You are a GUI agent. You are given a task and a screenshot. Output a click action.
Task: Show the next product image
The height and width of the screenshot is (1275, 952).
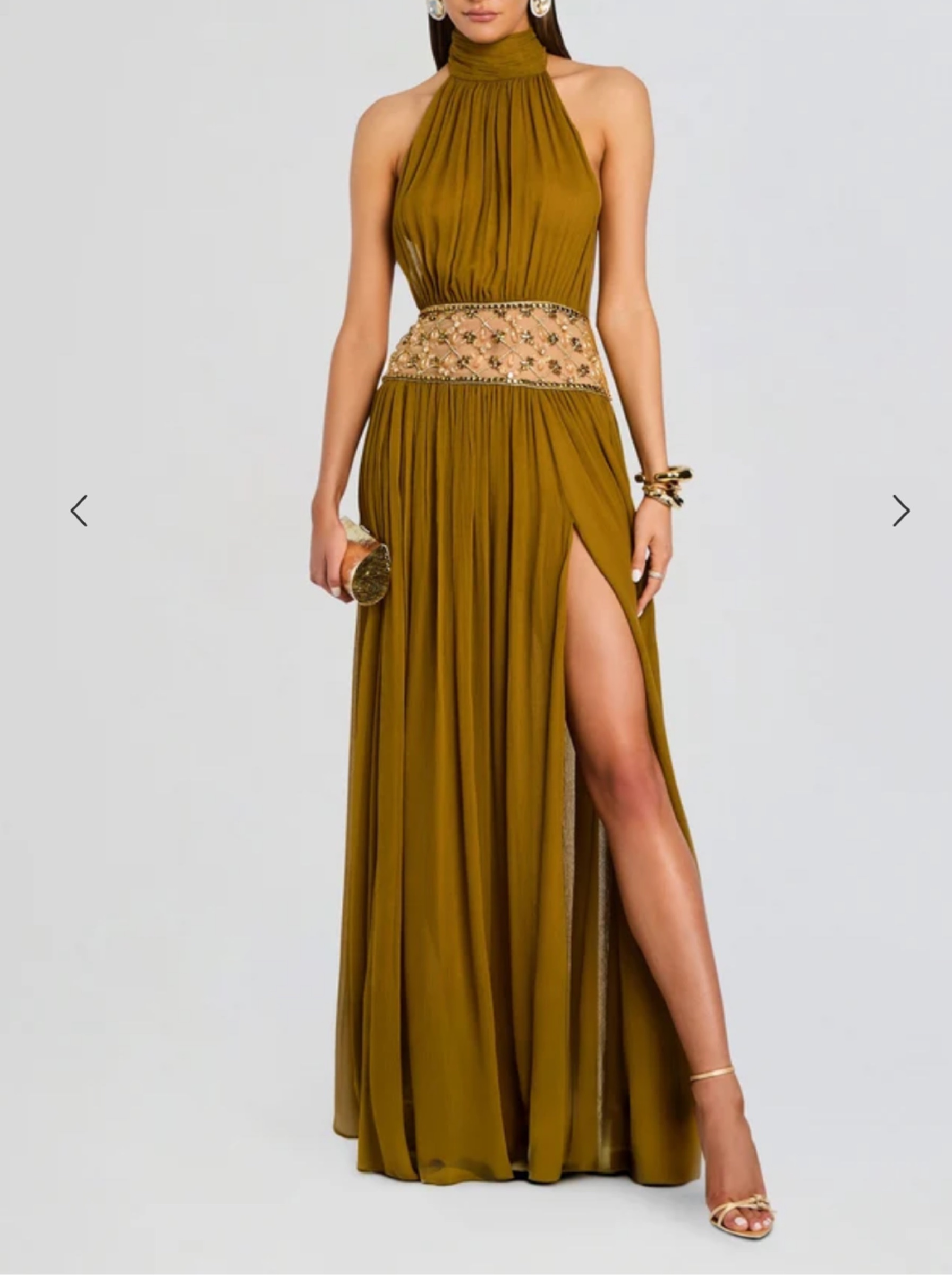(902, 511)
